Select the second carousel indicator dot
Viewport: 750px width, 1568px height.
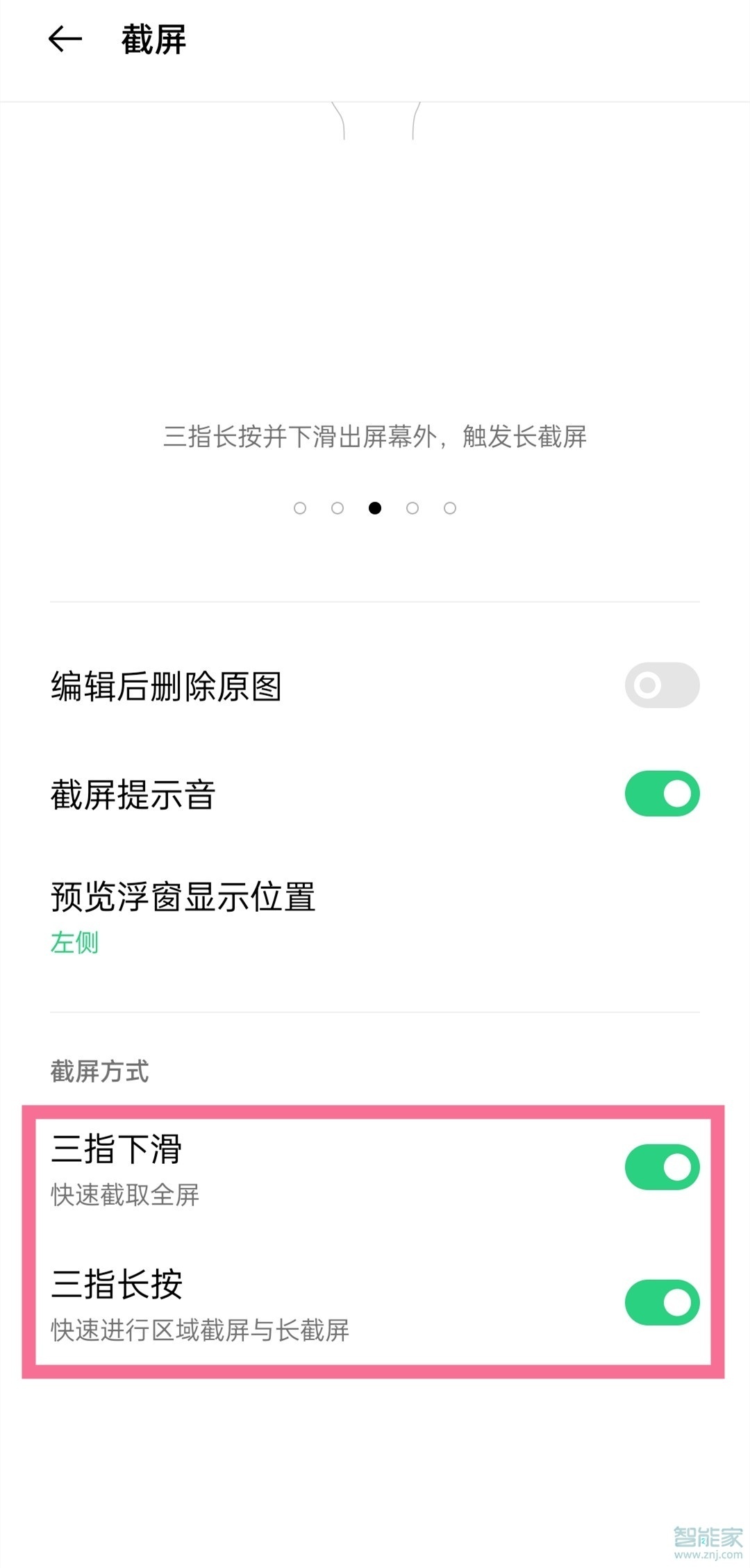click(x=338, y=508)
